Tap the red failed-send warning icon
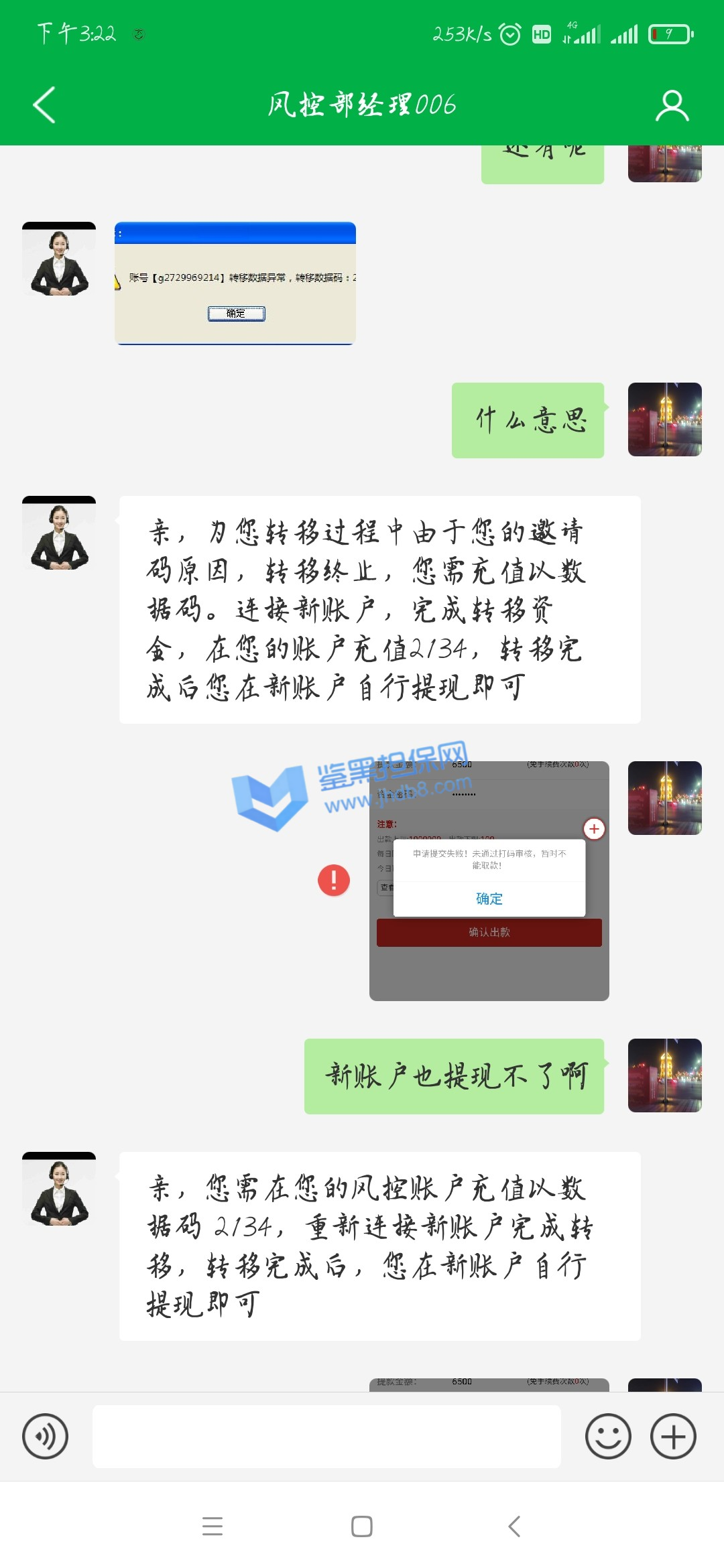Viewport: 724px width, 1568px height. 334,880
